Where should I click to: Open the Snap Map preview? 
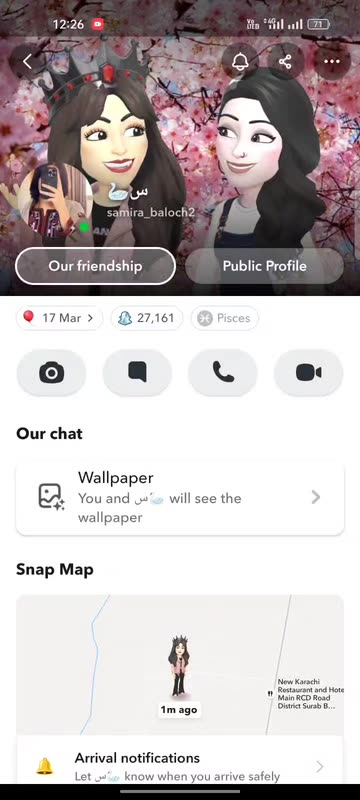coord(180,665)
